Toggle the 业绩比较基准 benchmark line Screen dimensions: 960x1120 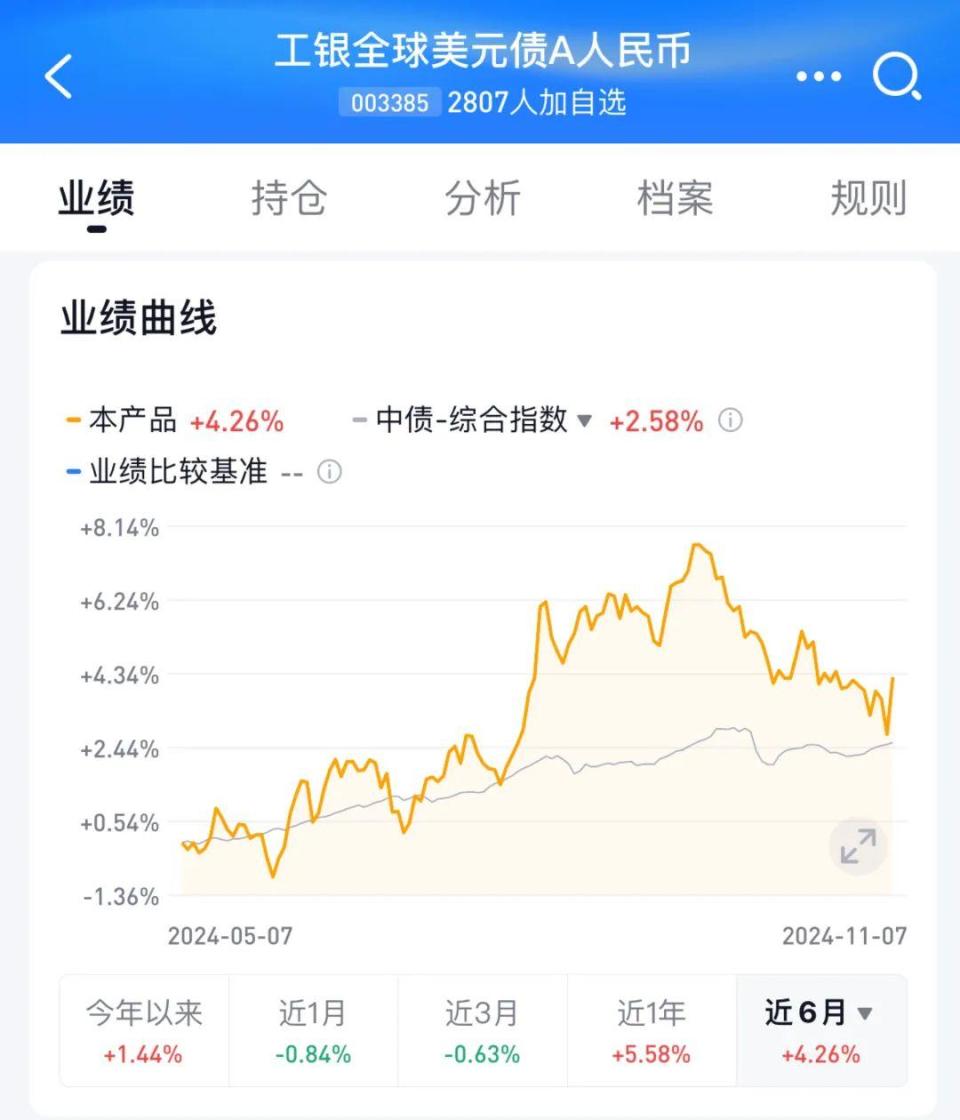[x=165, y=472]
